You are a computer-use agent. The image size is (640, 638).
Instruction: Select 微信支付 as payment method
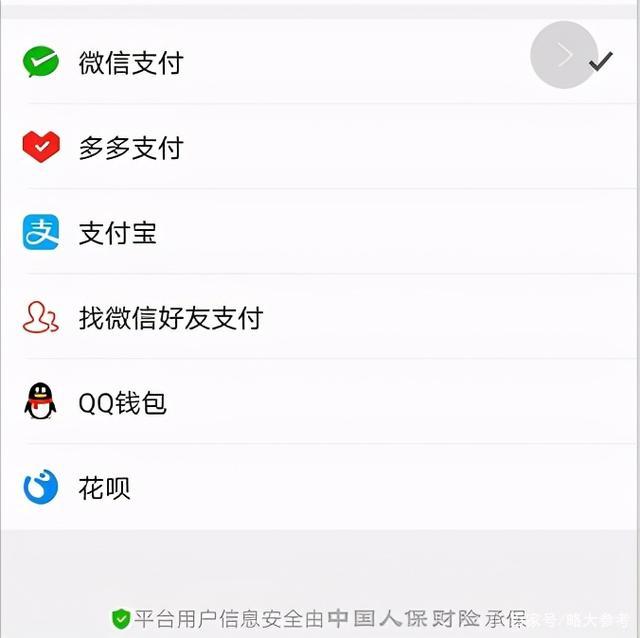[130, 63]
